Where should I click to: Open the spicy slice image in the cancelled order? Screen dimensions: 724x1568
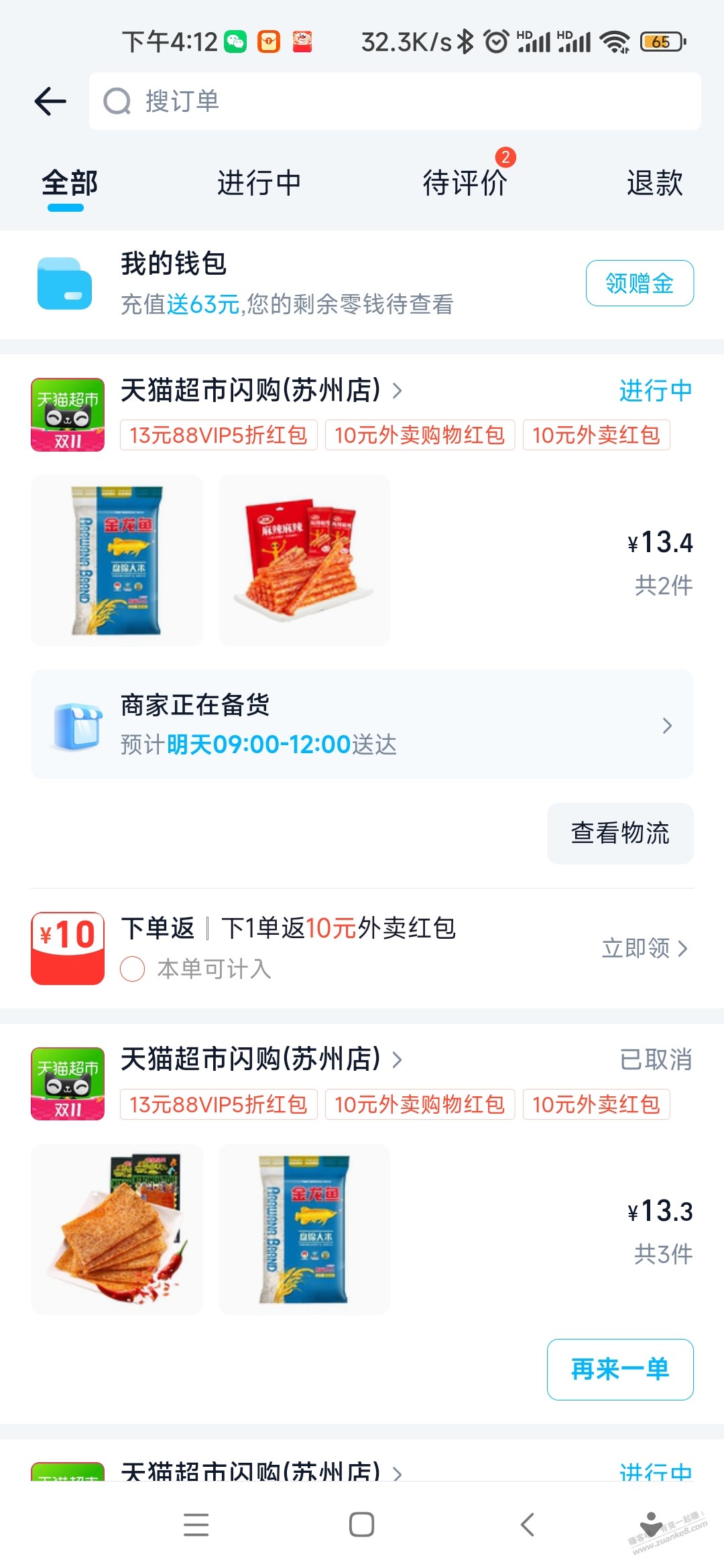coord(117,1229)
